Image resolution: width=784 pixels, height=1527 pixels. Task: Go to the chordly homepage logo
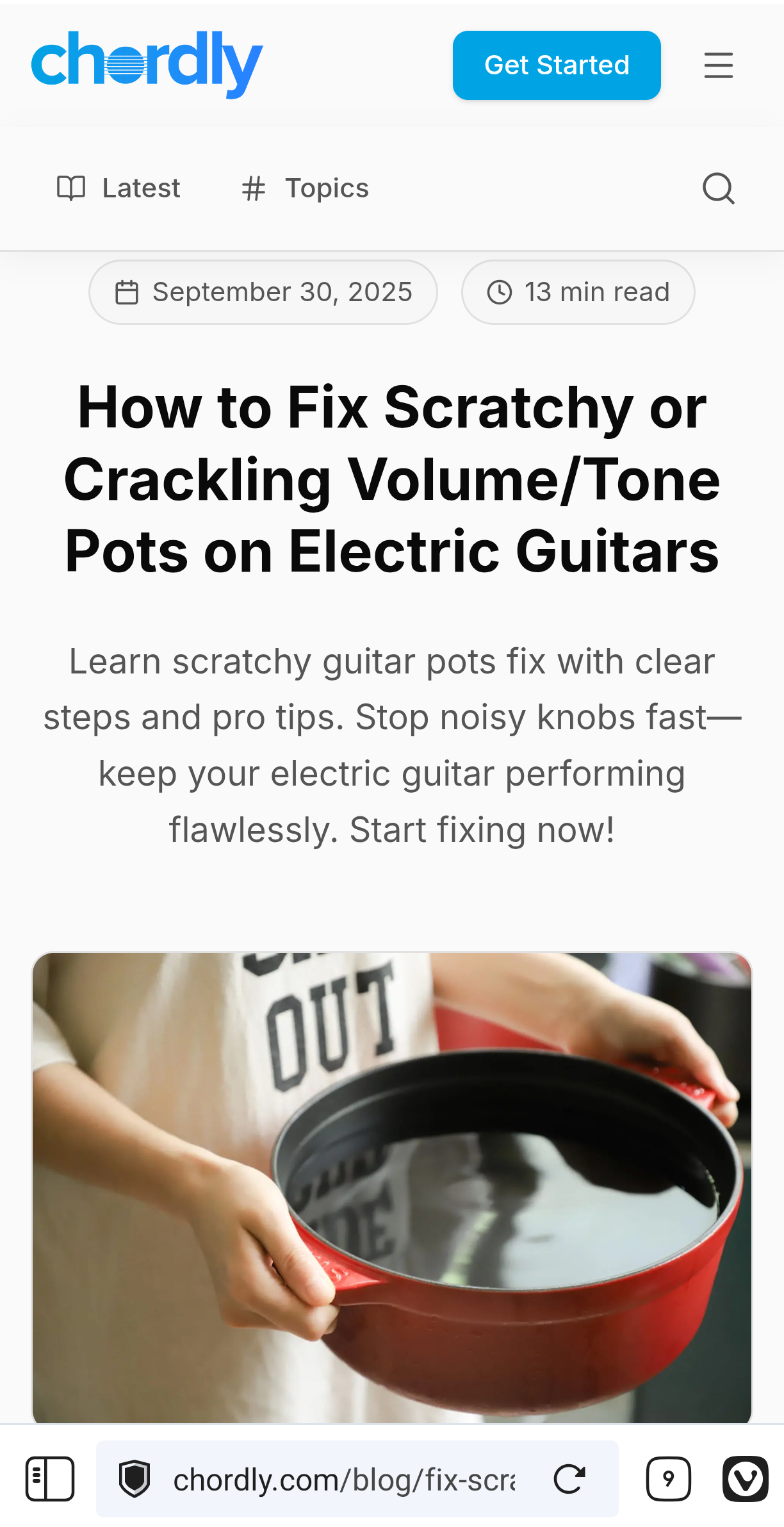pos(147,64)
